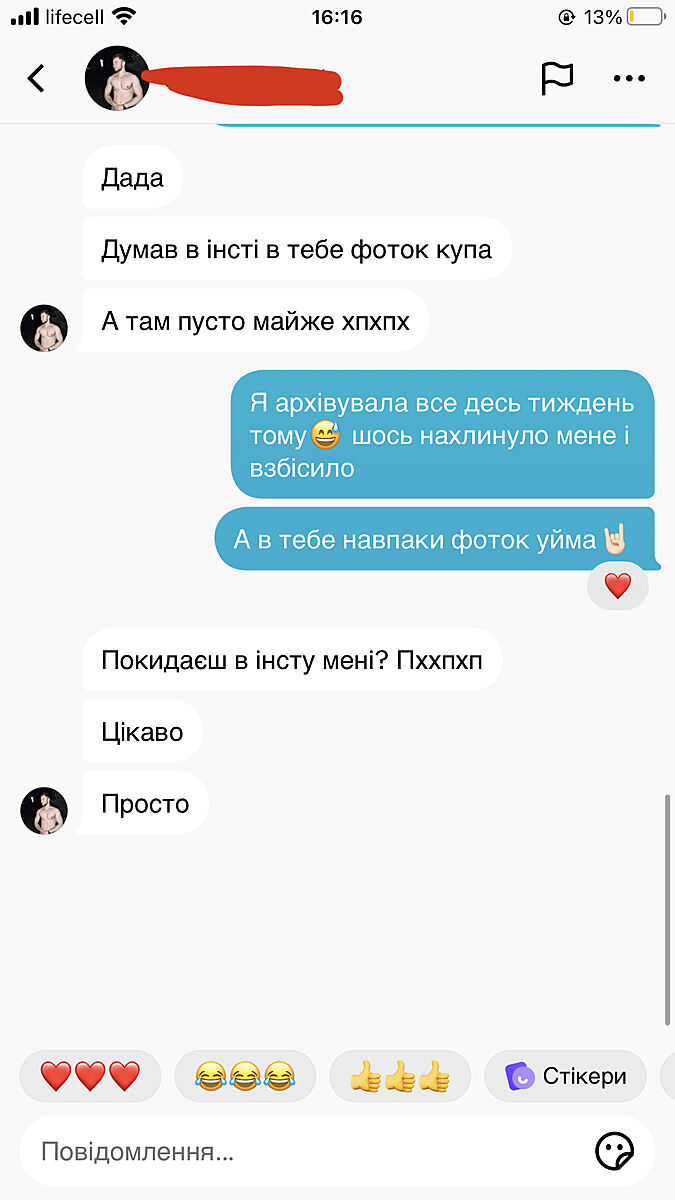Image resolution: width=675 pixels, height=1200 pixels.
Task: Open the three-dot overflow menu
Action: pyautogui.click(x=630, y=78)
